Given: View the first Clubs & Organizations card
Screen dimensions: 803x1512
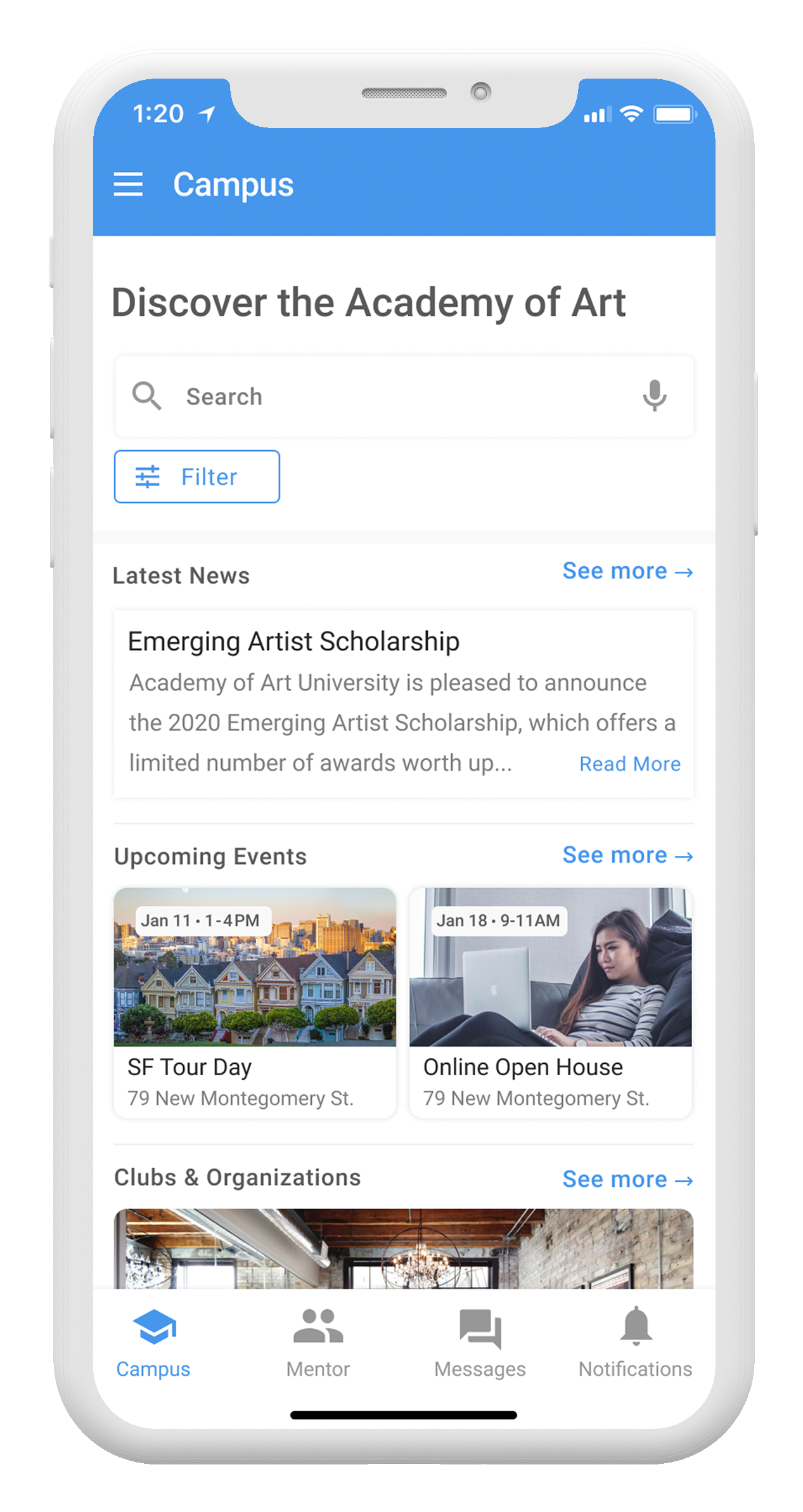Looking at the screenshot, I should [x=403, y=1248].
